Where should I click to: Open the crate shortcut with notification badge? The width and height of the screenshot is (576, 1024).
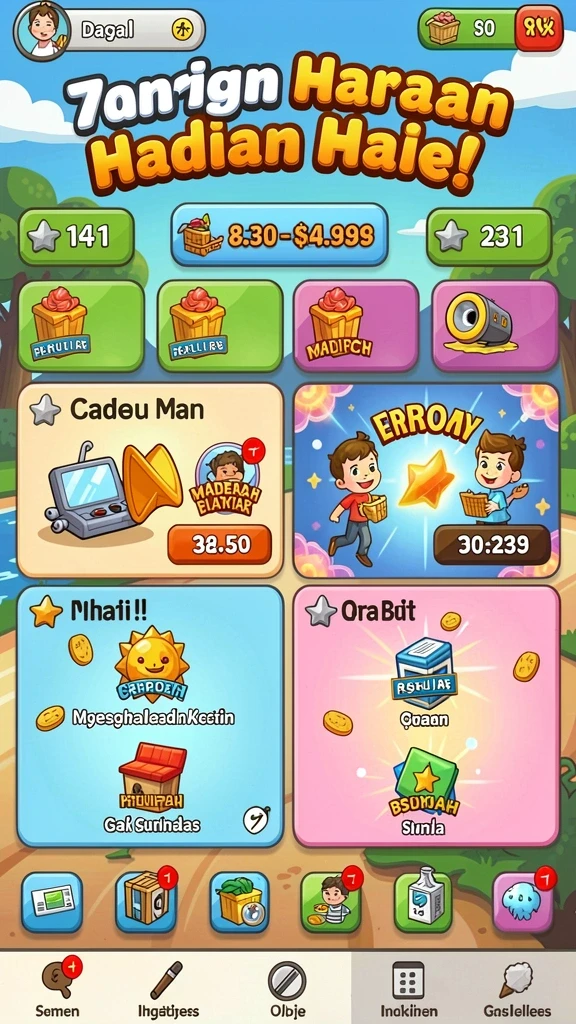tap(146, 902)
